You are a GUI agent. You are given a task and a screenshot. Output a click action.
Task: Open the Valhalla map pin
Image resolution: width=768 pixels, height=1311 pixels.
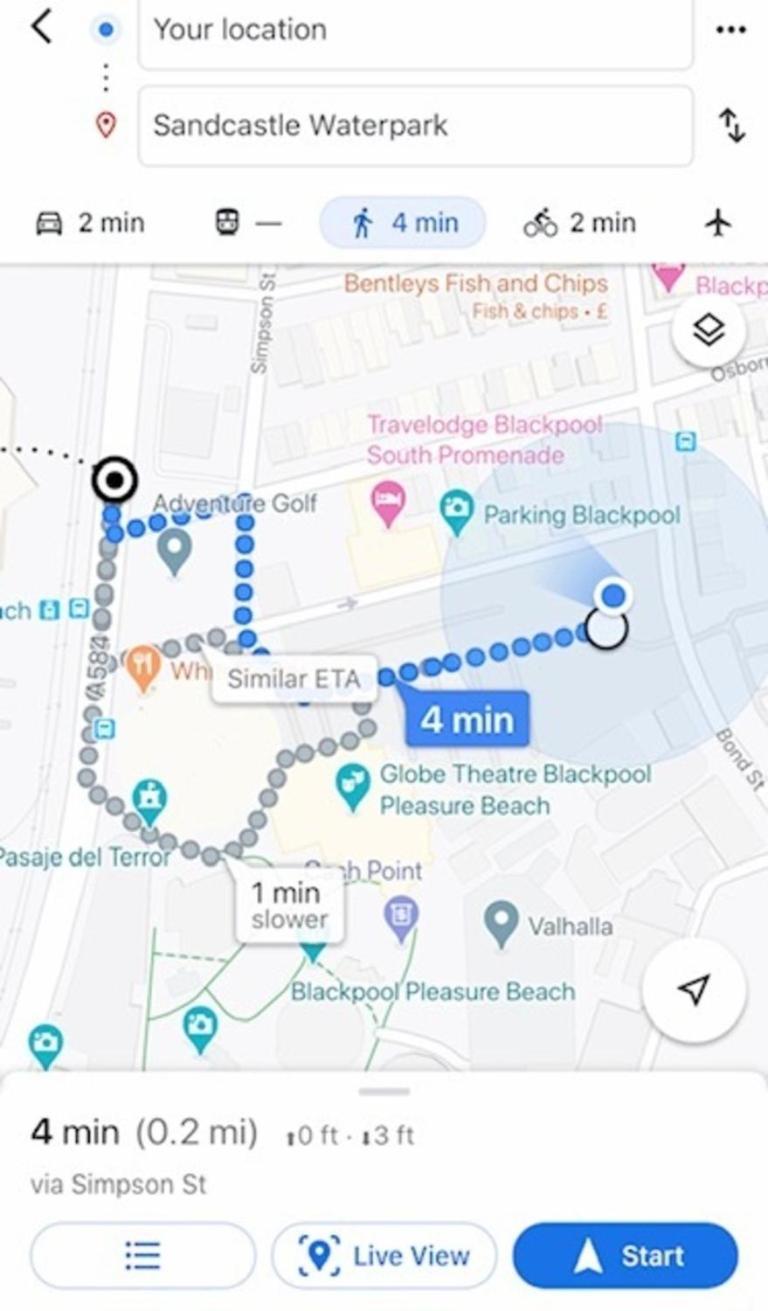[500, 923]
